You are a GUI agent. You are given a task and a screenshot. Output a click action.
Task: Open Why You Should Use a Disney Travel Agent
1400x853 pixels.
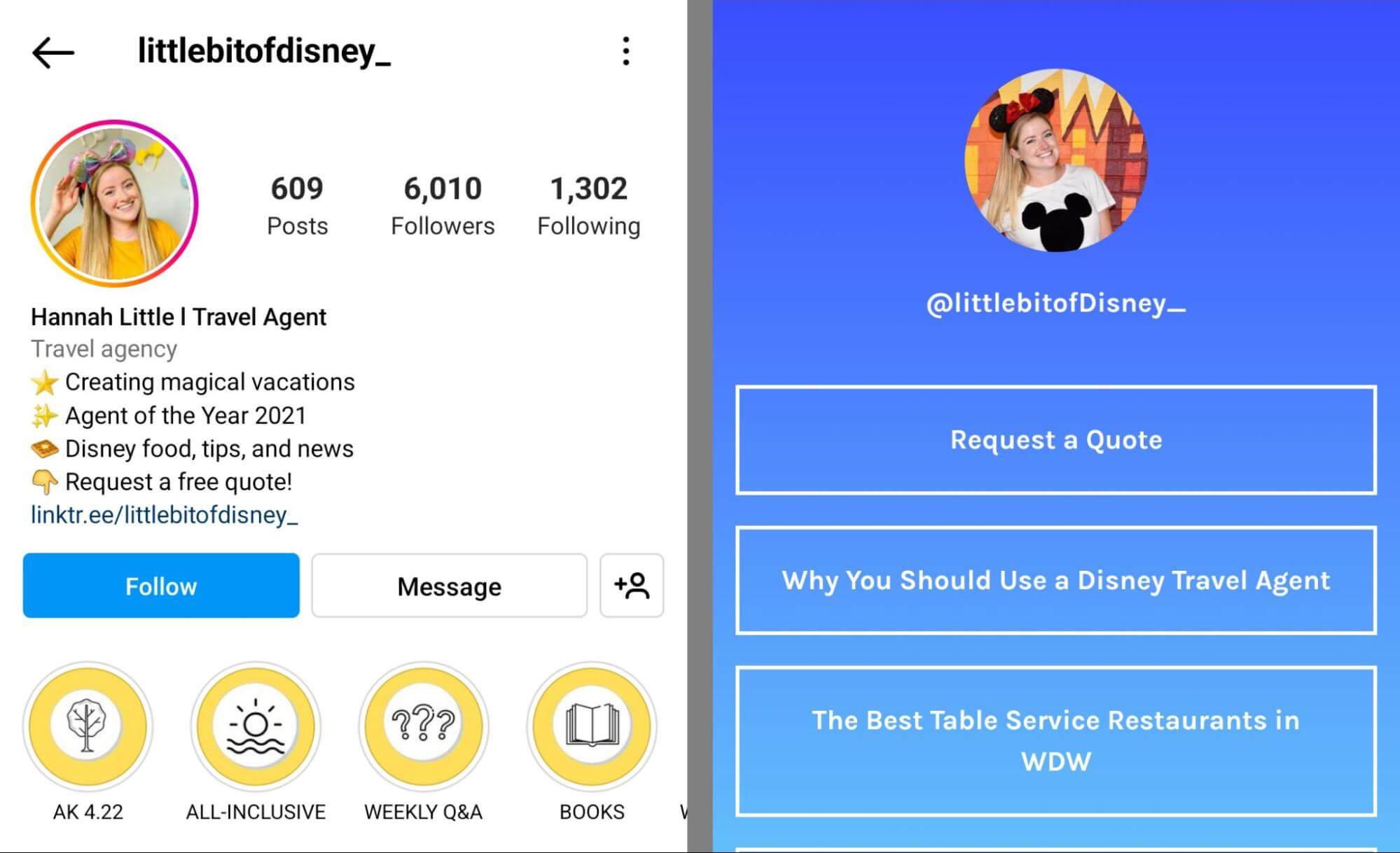[x=1055, y=580]
